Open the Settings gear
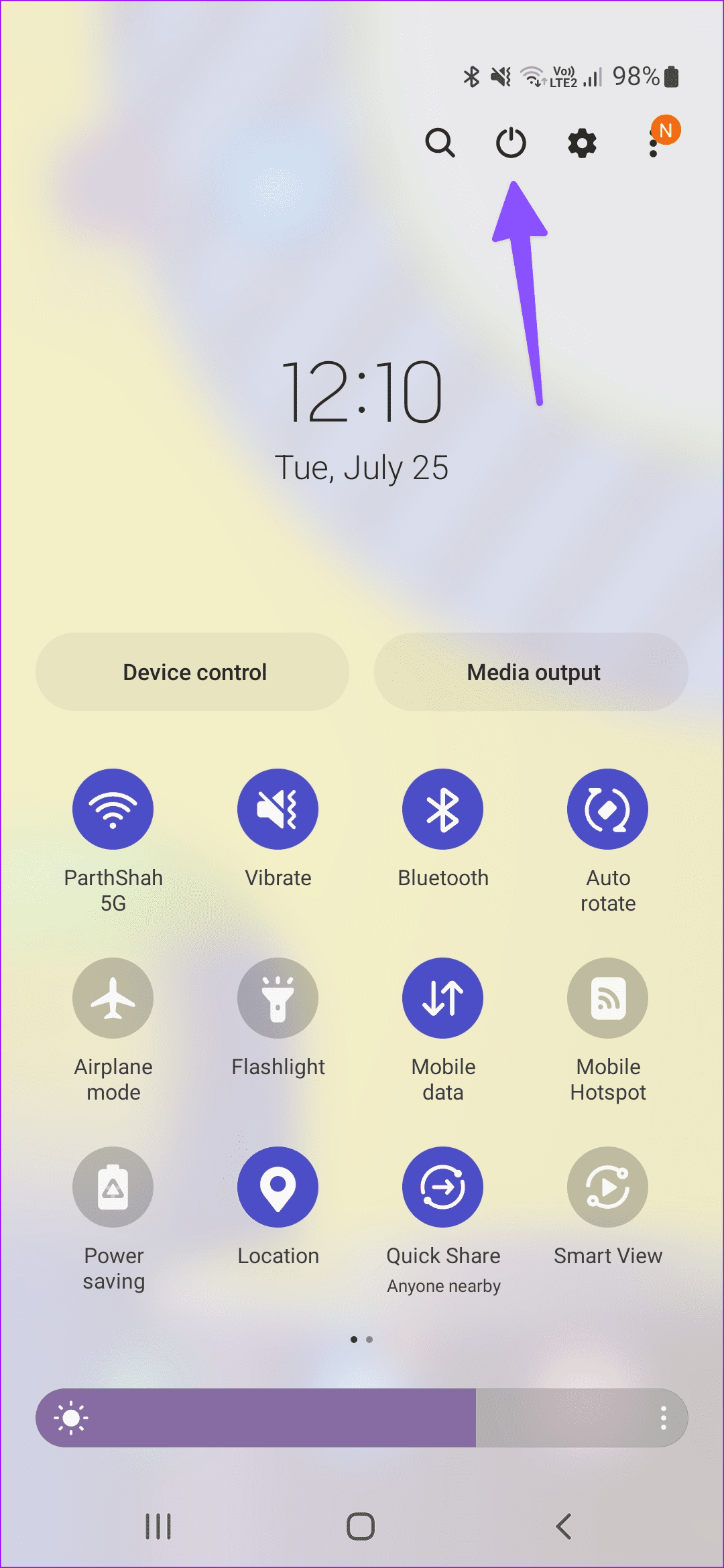This screenshot has width=724, height=1568. point(581,143)
